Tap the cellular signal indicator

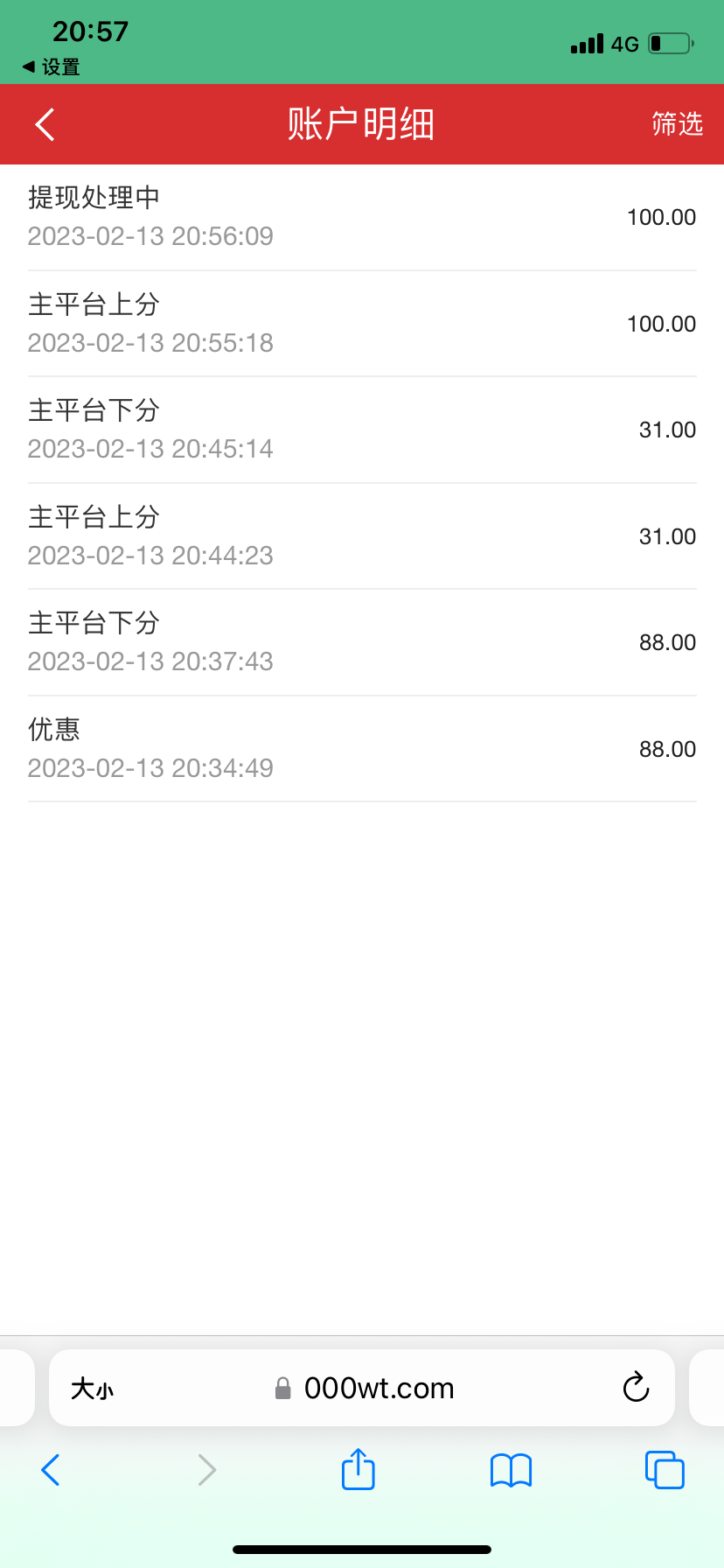pyautogui.click(x=588, y=43)
